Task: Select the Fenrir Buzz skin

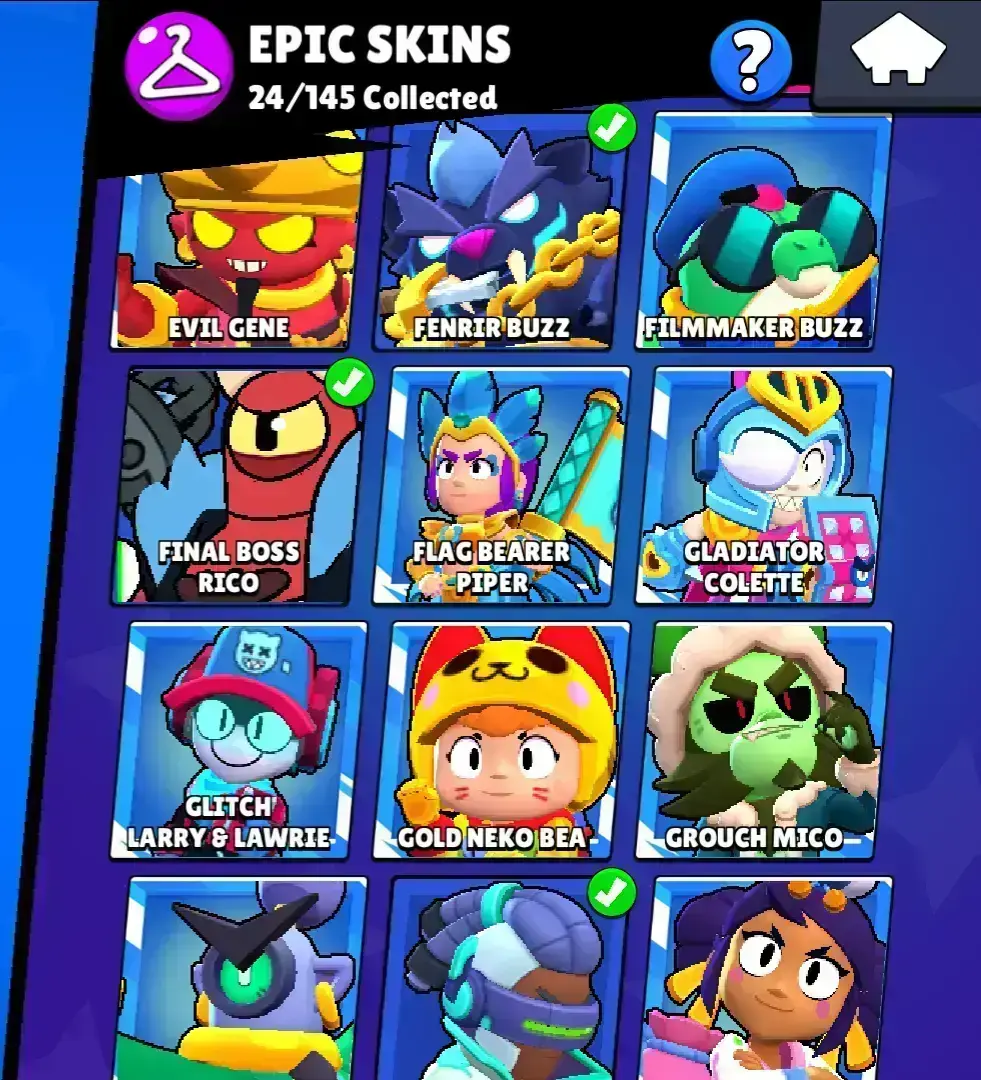Action: click(500, 235)
